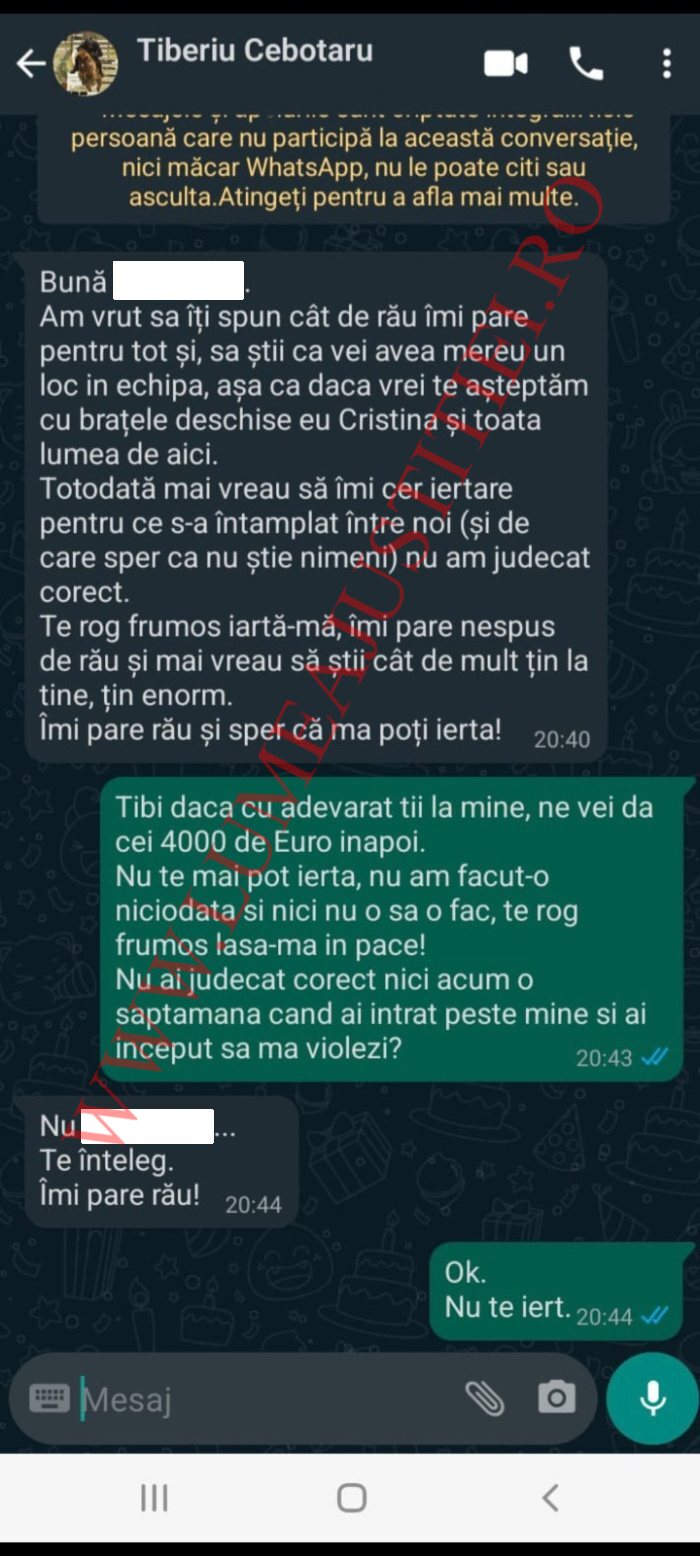Start a video call with Tiberiu Cebotaru
This screenshot has width=700, height=1556.
506,64
